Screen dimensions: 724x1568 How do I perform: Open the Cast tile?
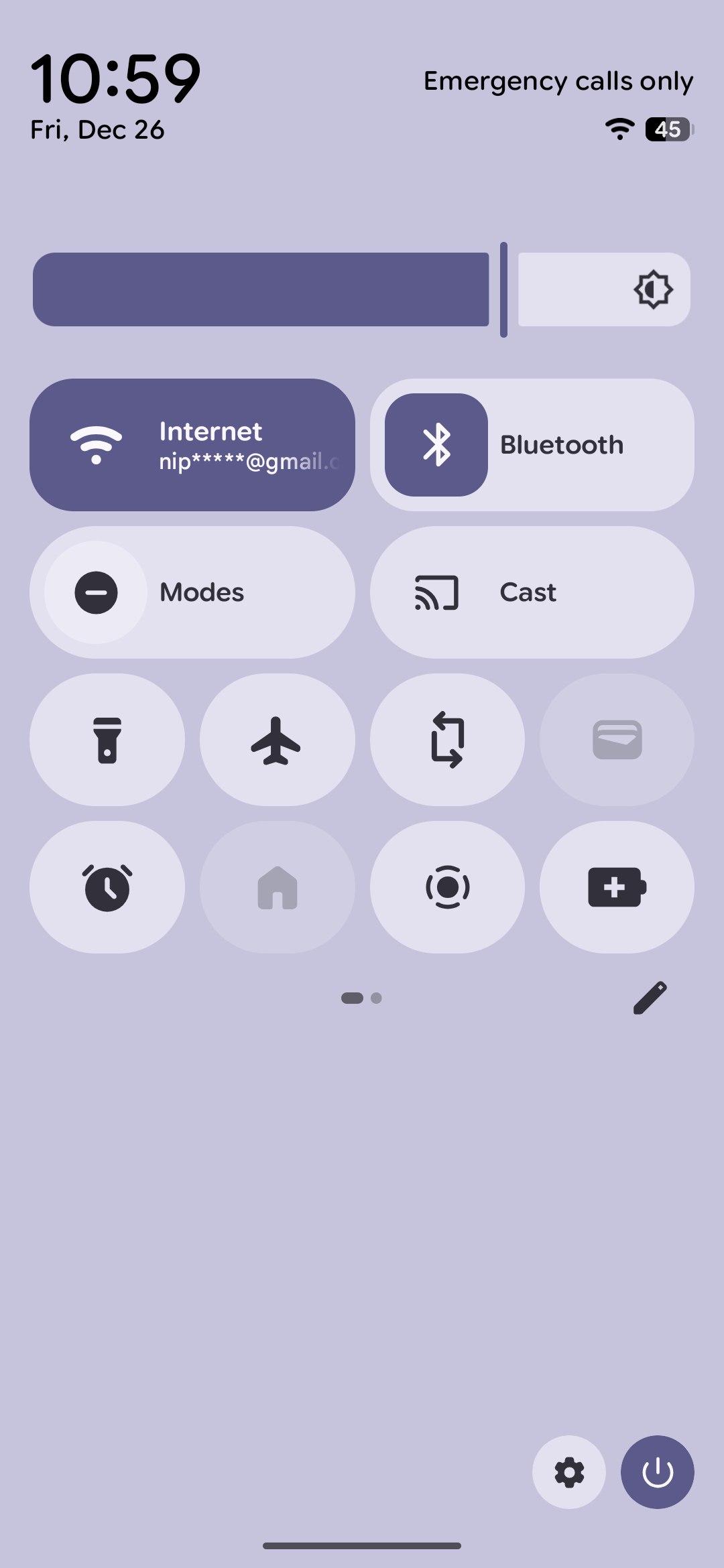(x=532, y=592)
